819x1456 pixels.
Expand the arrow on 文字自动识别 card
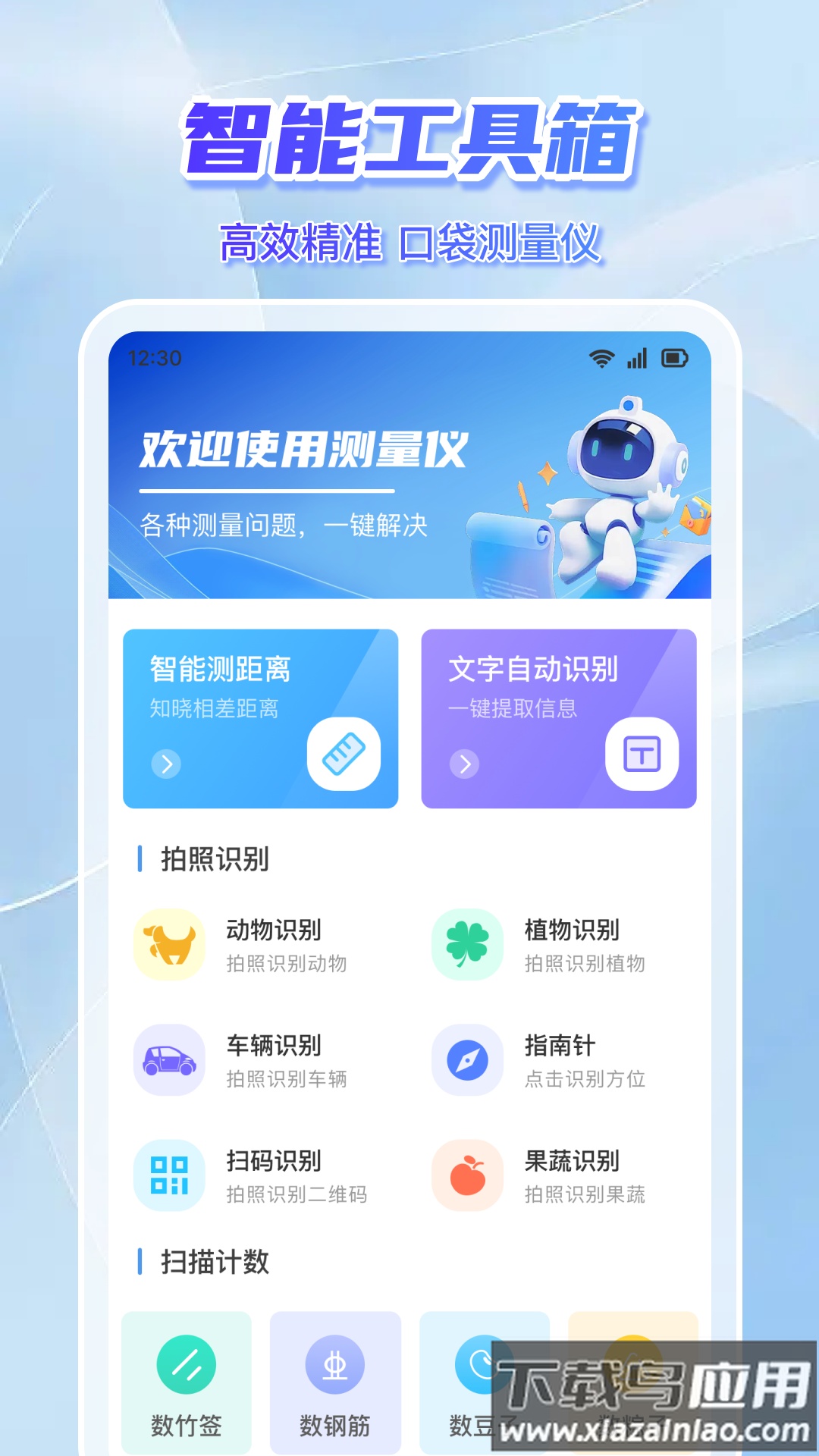[465, 765]
